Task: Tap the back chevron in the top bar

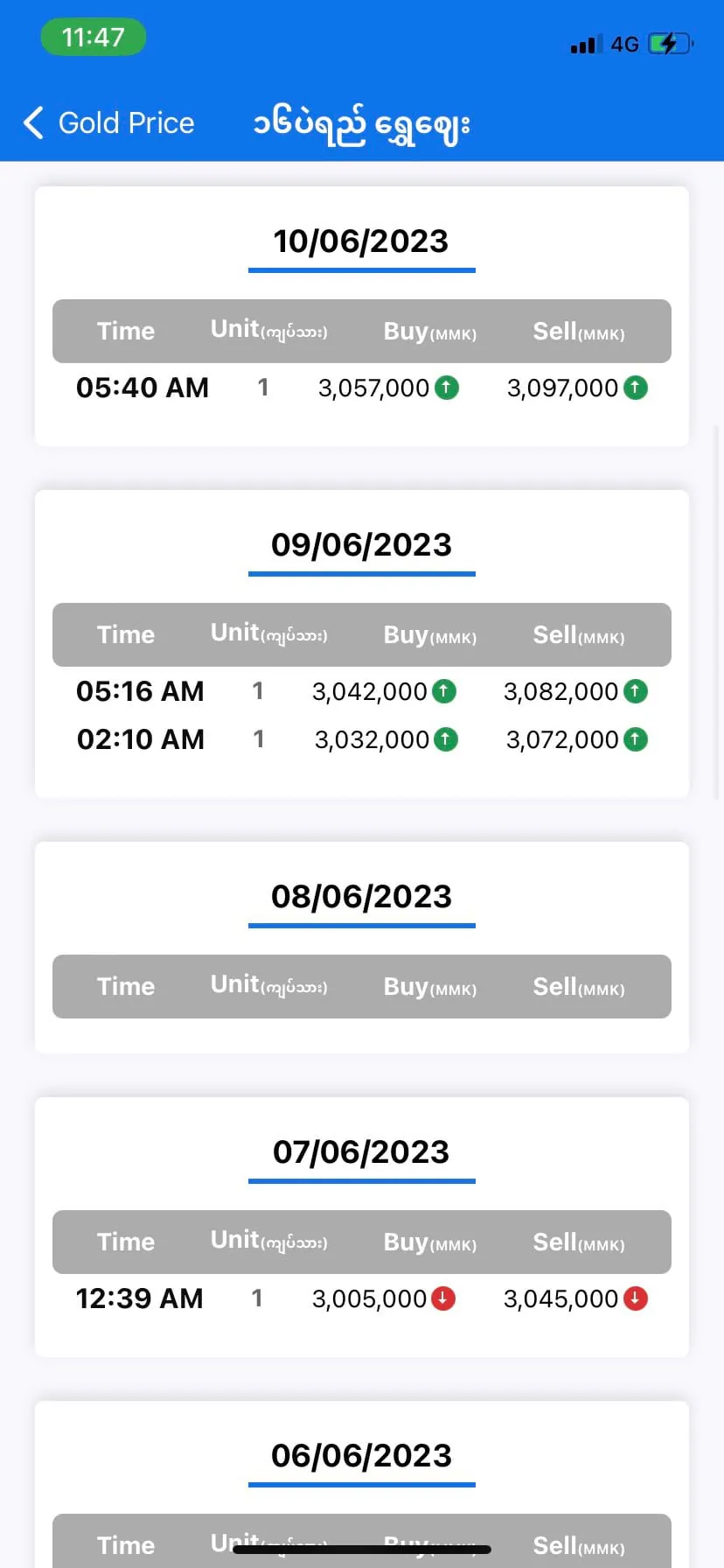Action: 32,123
